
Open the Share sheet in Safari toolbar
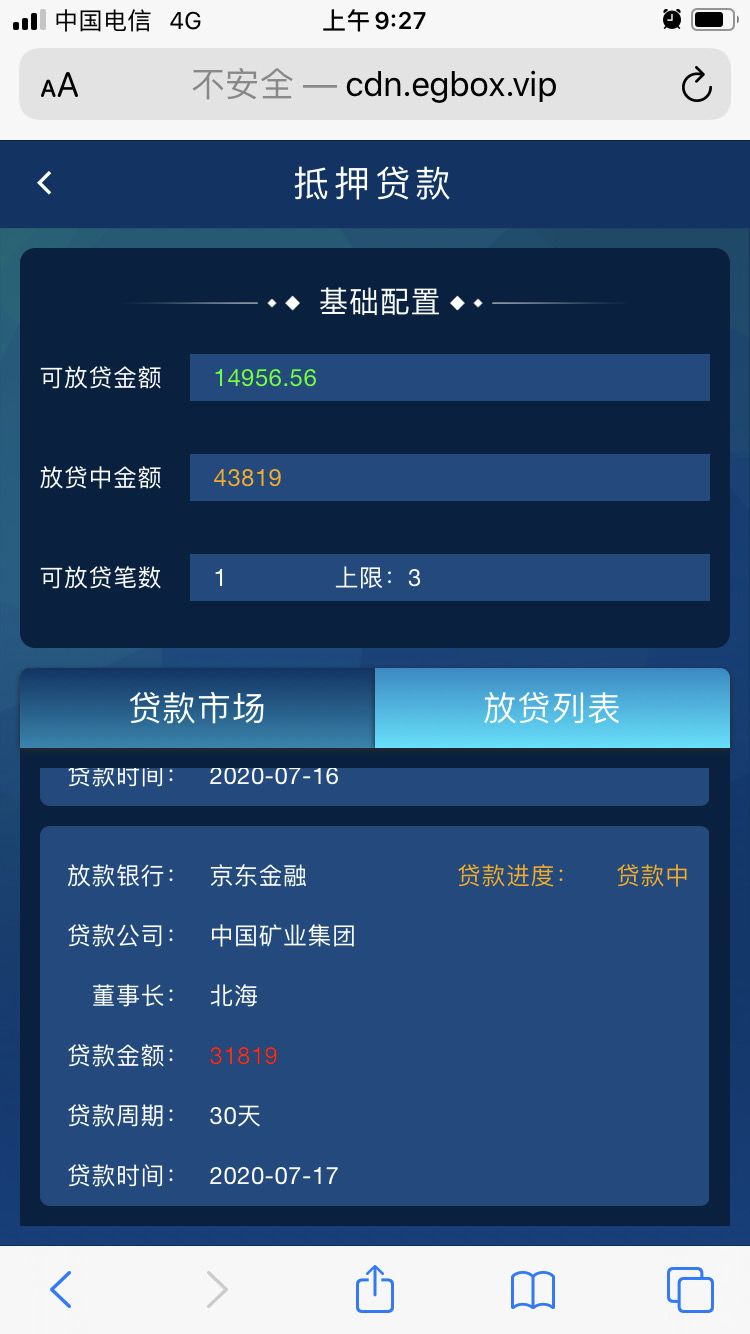pyautogui.click(x=374, y=1289)
